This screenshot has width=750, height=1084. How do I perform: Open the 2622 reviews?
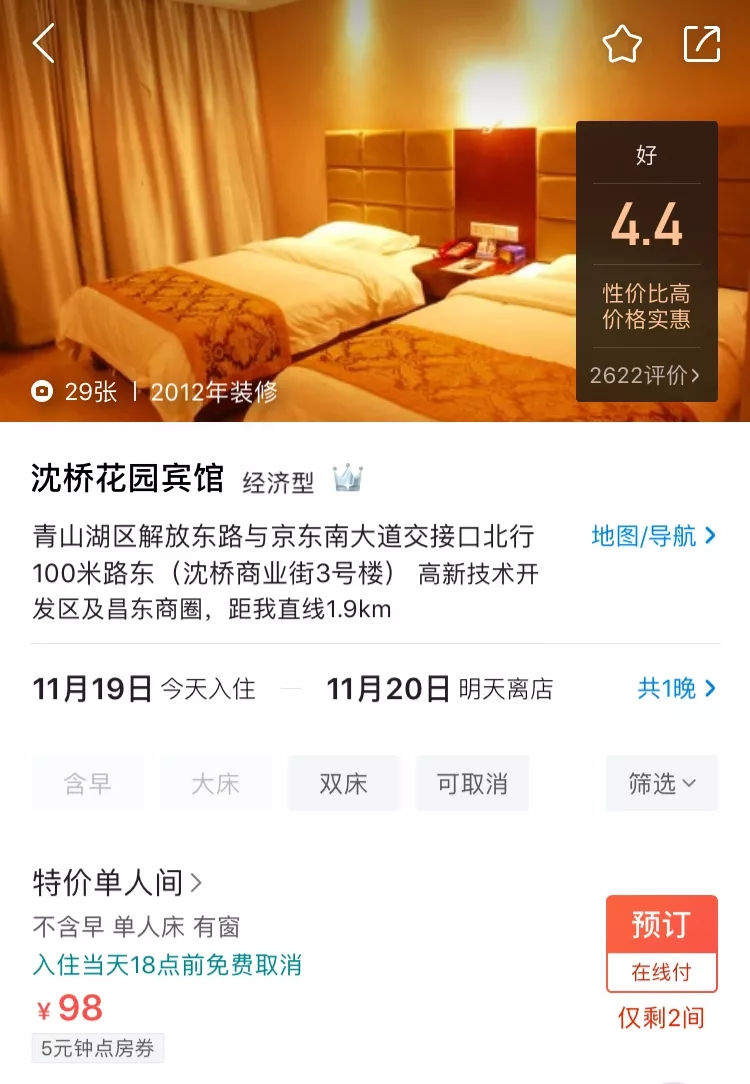(x=646, y=375)
